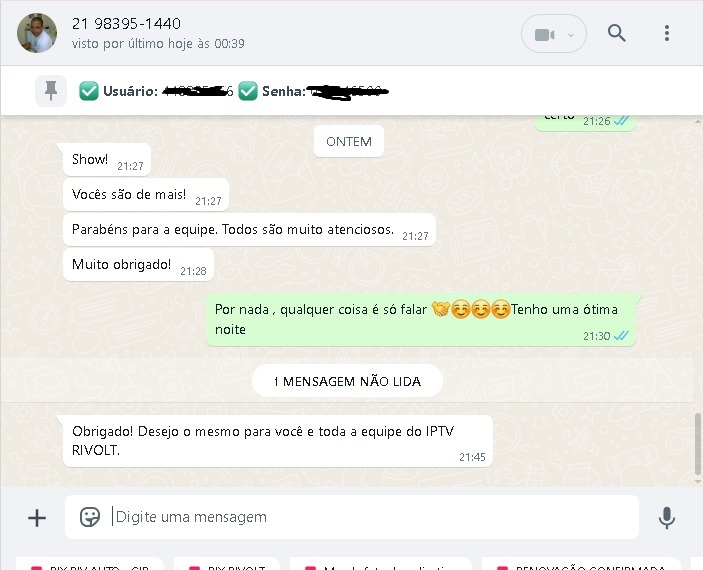Open contact info for 21 98395-1440
703x570 pixels.
(127, 23)
